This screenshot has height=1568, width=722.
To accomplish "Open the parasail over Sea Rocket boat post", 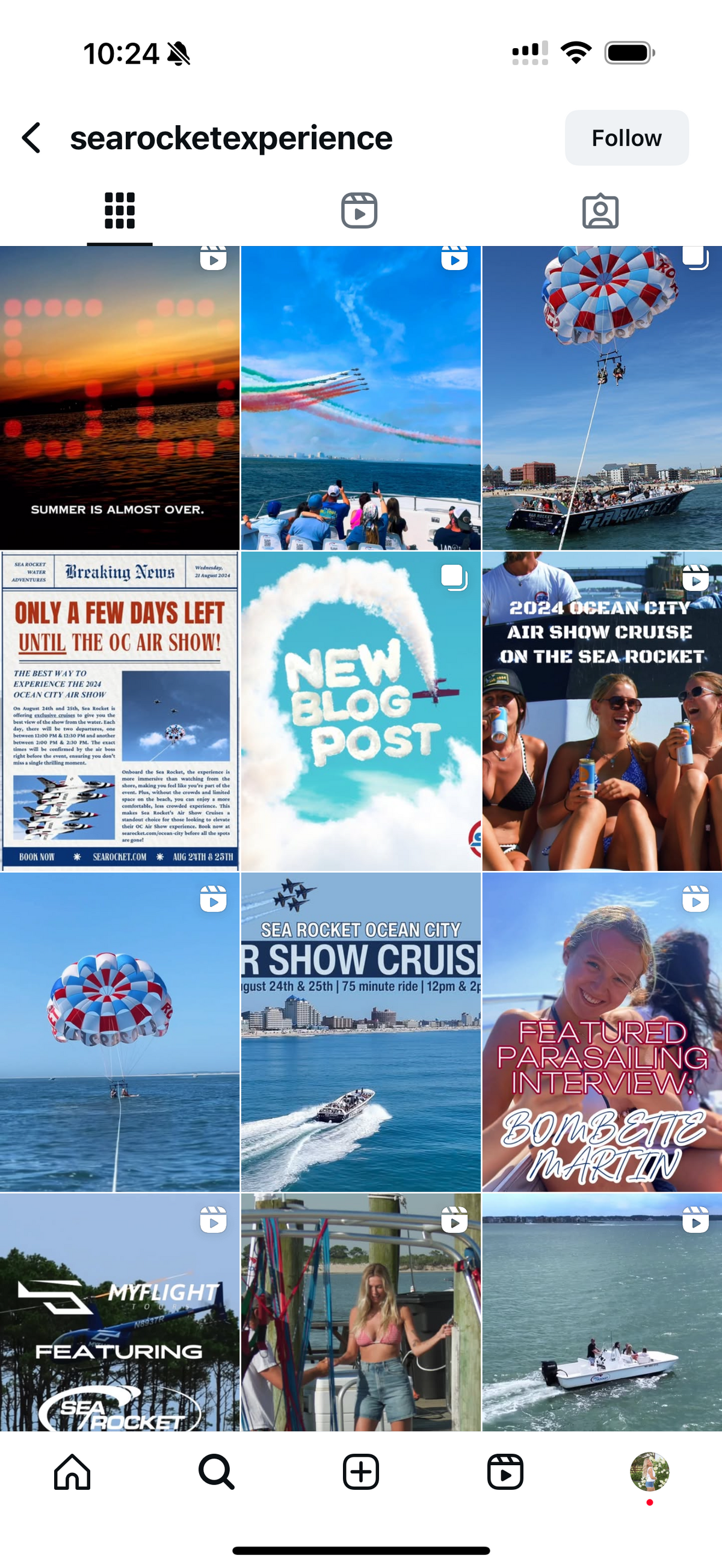I will (x=602, y=399).
